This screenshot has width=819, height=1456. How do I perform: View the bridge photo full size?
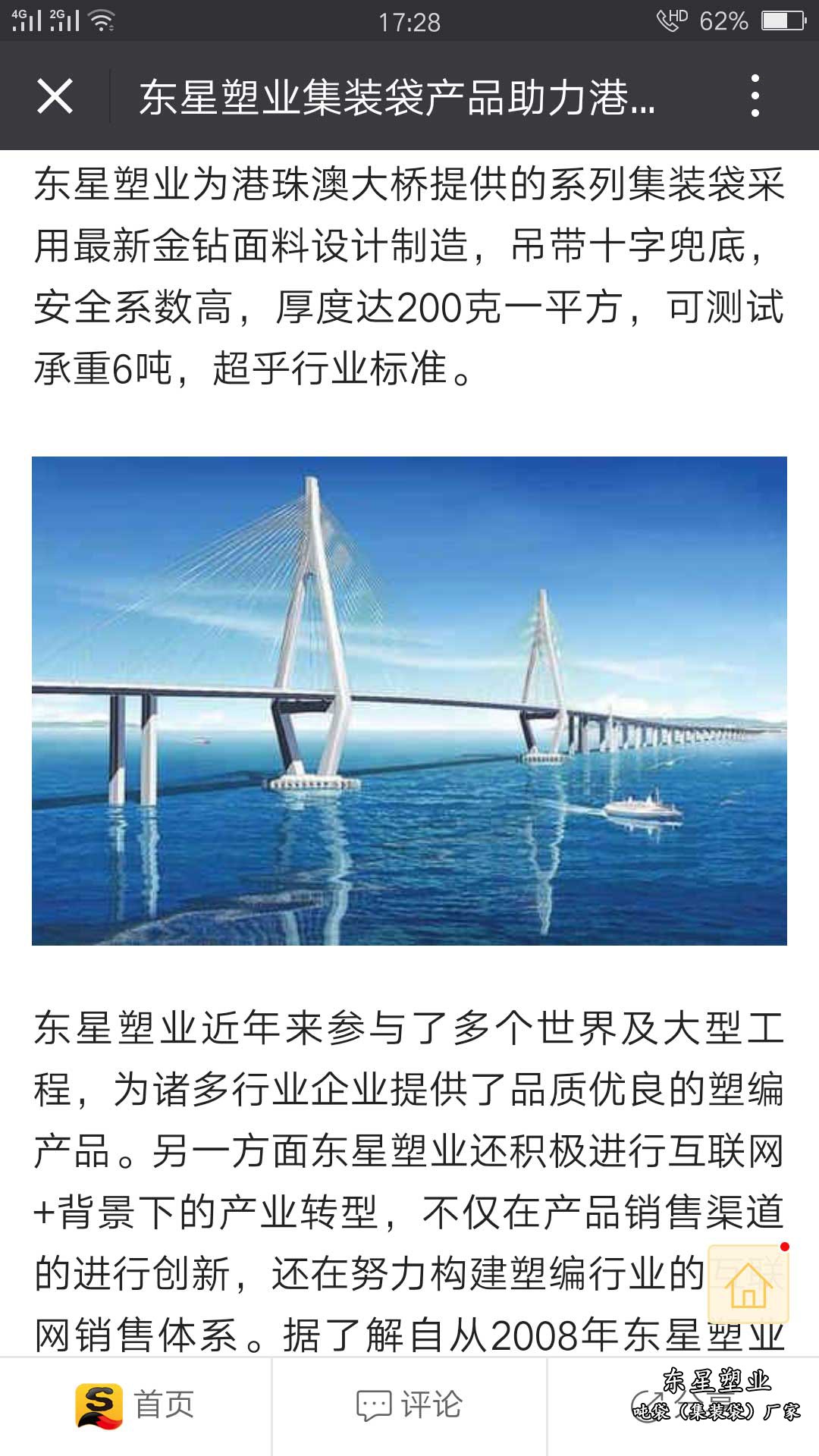coord(409,701)
